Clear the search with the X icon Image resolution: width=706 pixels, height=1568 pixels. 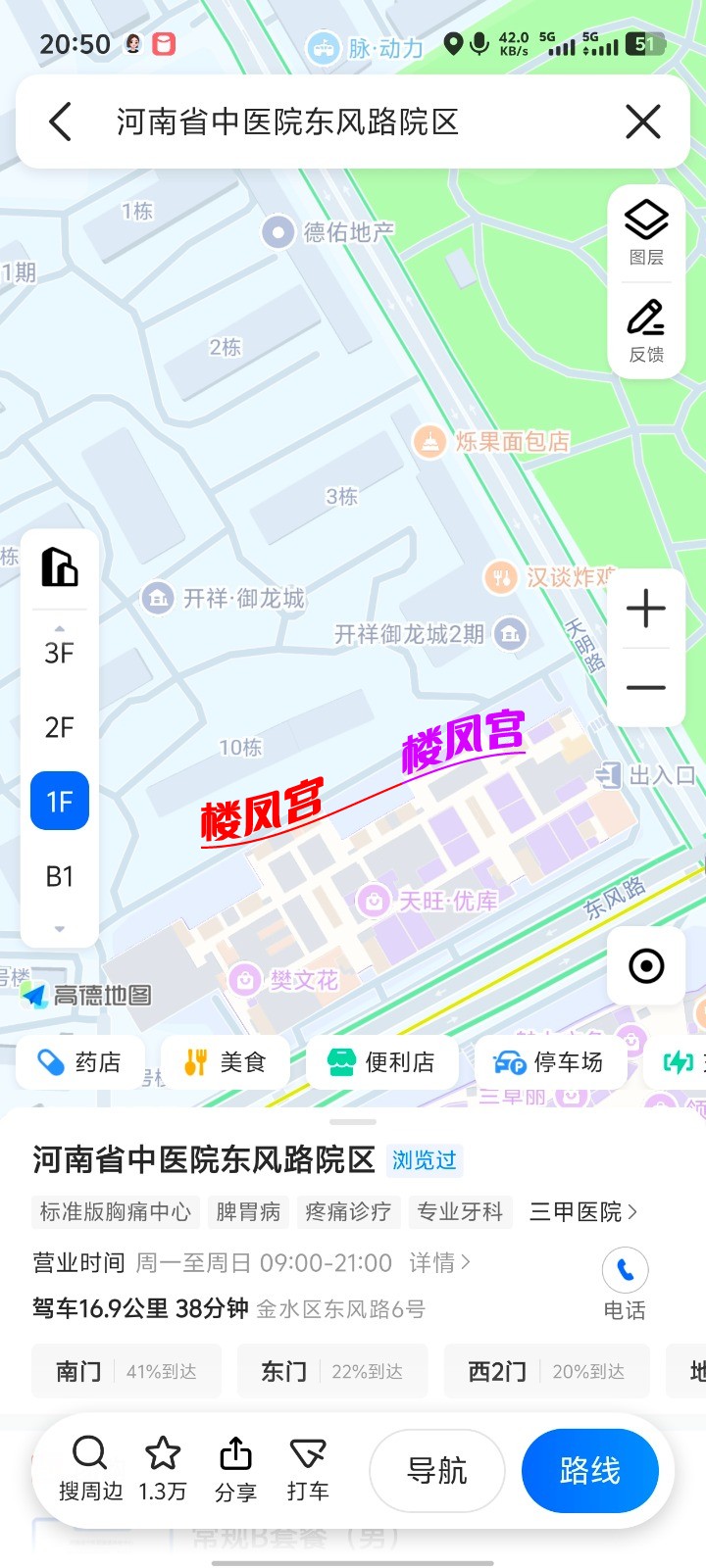click(x=643, y=122)
